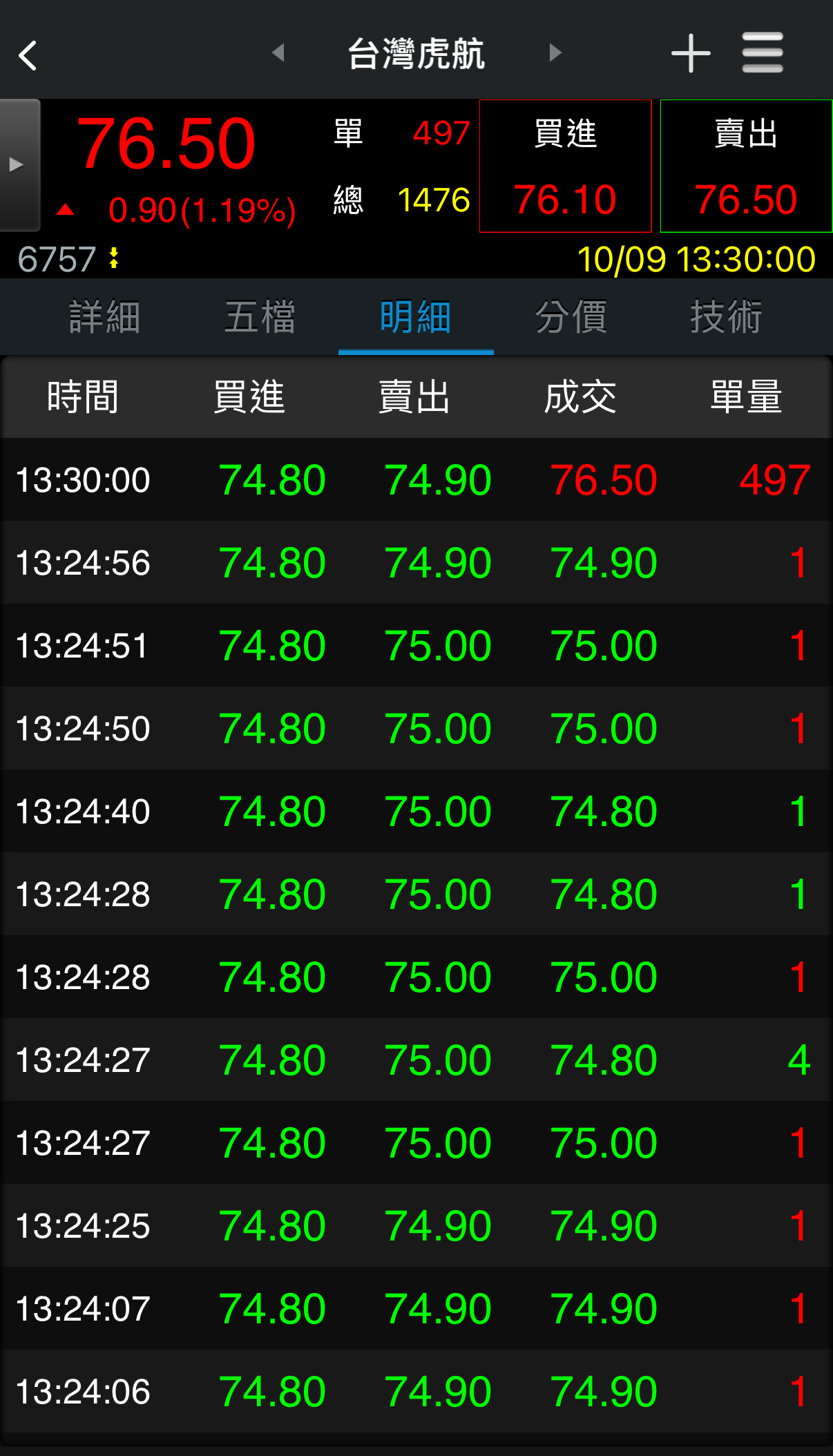833x1456 pixels.
Task: Add 台灣虎航 with the plus icon
Action: pos(690,53)
